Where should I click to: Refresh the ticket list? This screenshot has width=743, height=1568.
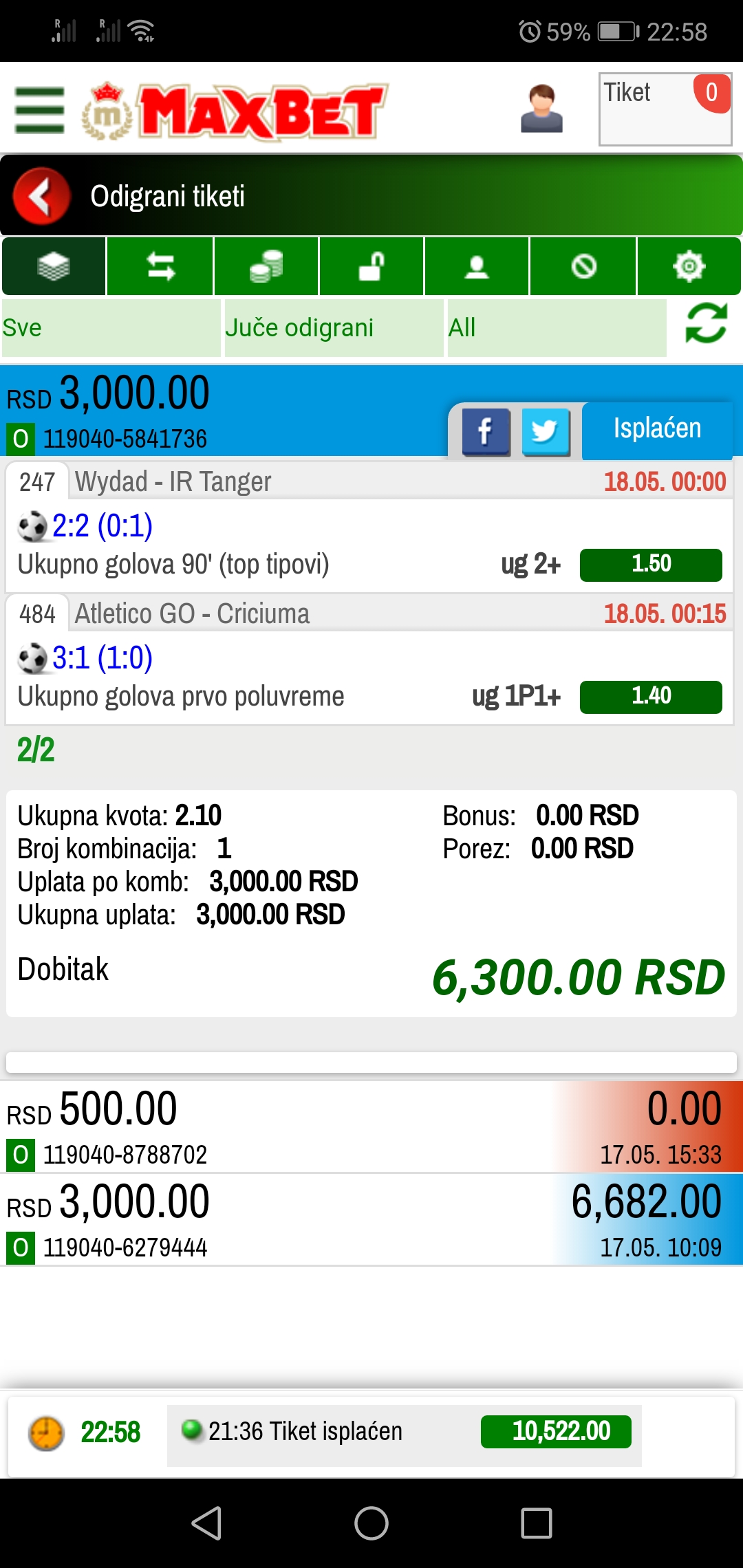pyautogui.click(x=707, y=323)
